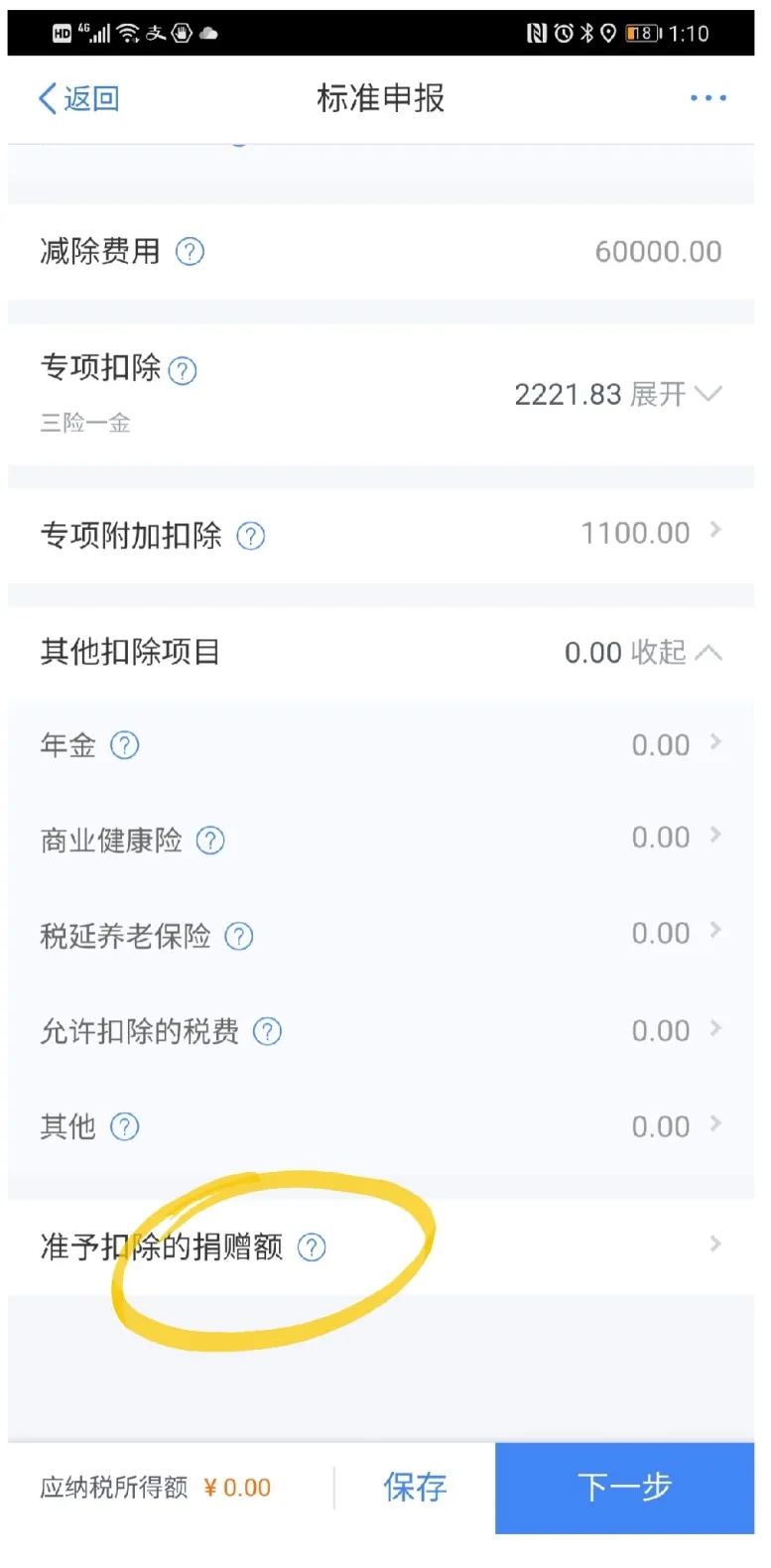Viewport: 771px width, 1568px height.
Task: Open the 其他 deduction row
Action: [381, 1126]
